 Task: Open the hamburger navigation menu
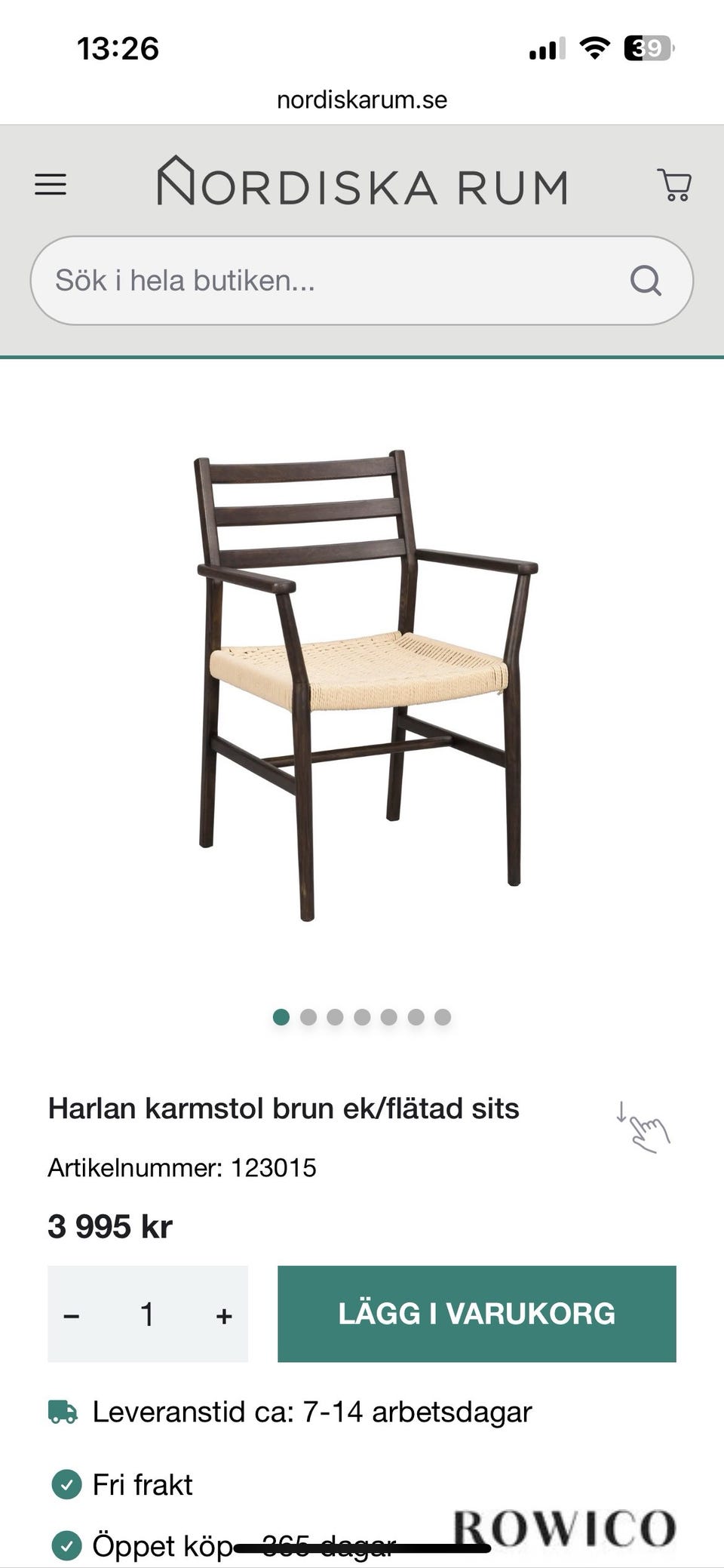[50, 183]
